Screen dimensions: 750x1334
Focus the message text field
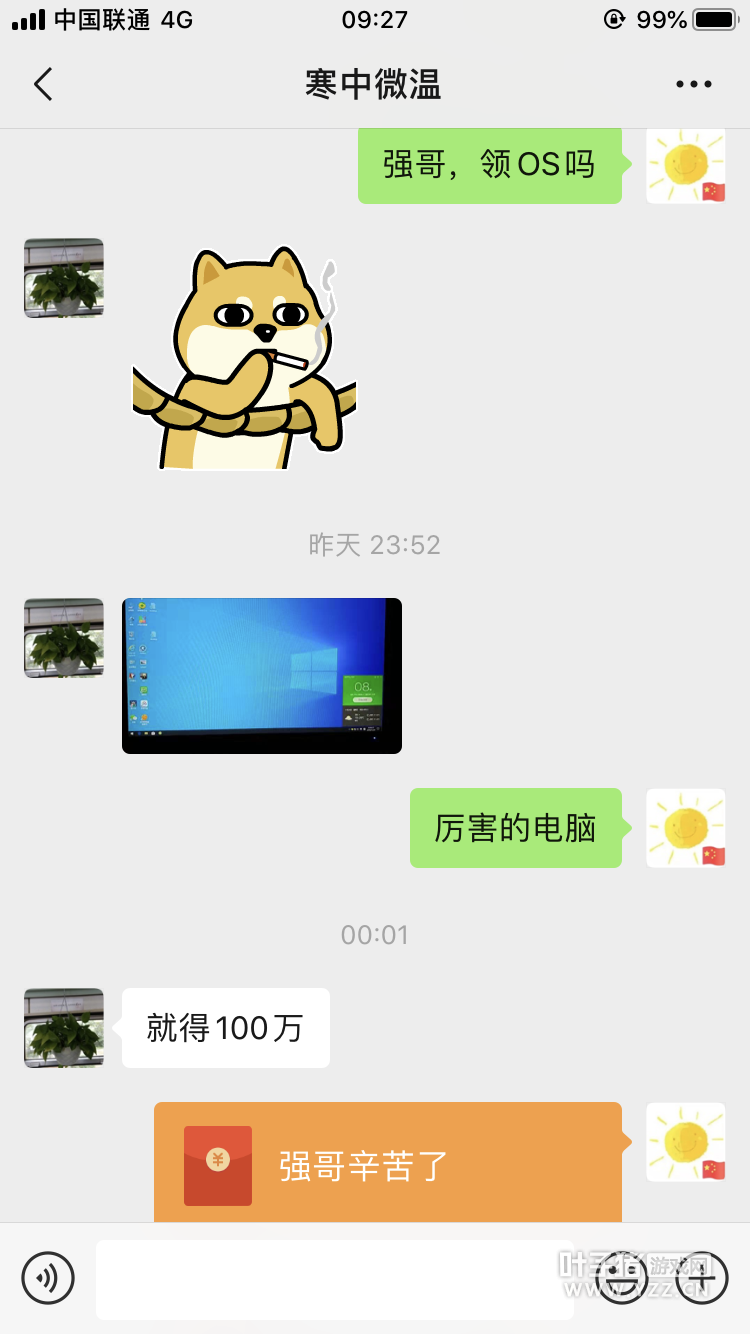point(335,1279)
